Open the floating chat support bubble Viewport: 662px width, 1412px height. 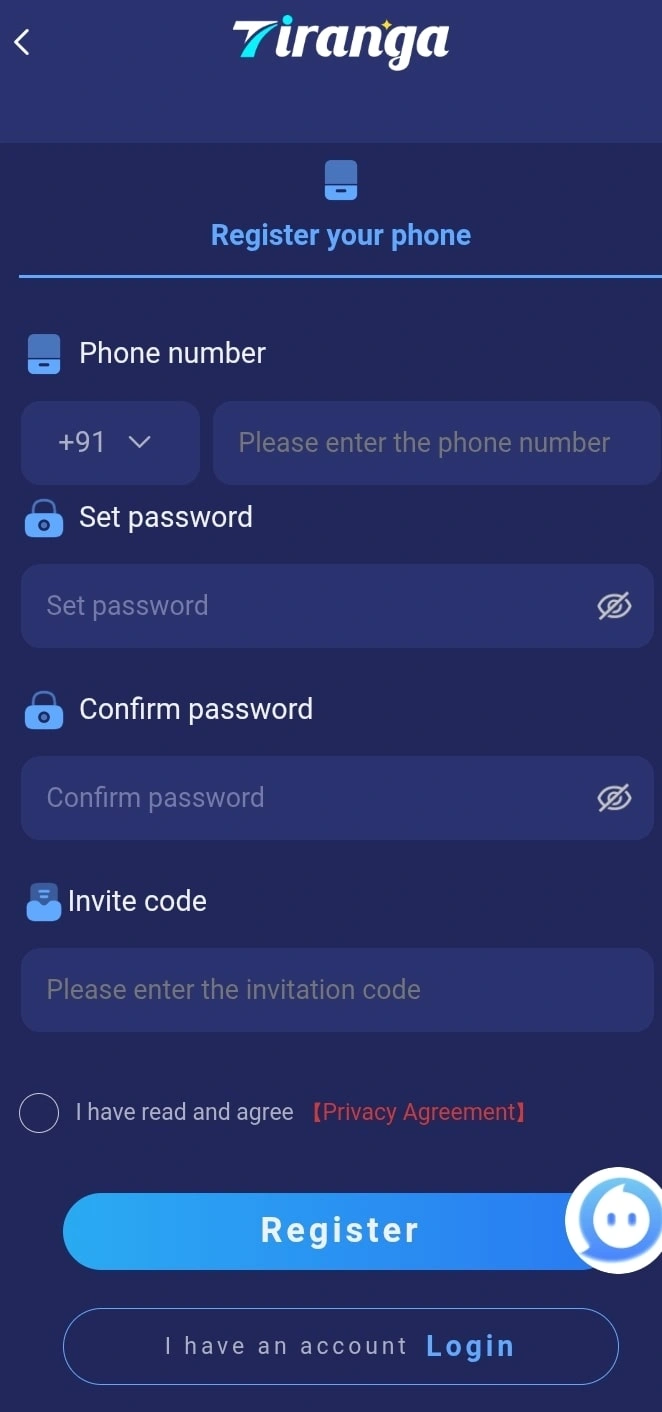(x=614, y=1220)
